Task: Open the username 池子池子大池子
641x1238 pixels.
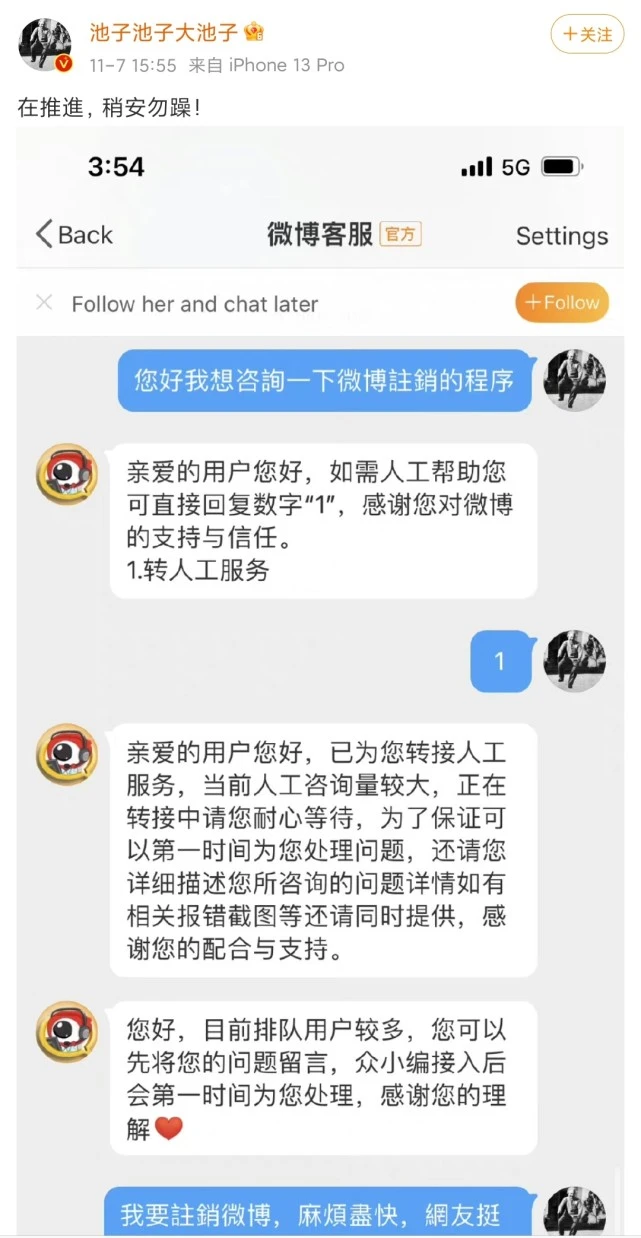Action: tap(164, 32)
